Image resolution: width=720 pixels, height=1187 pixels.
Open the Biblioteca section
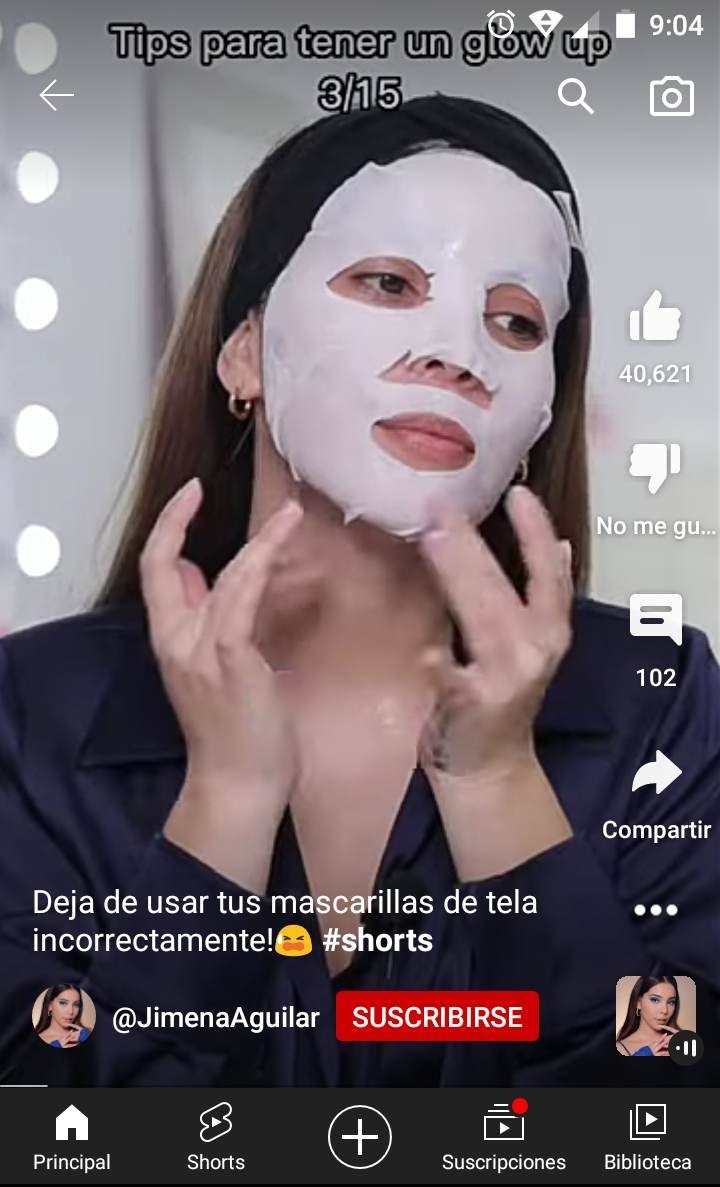tap(646, 1135)
